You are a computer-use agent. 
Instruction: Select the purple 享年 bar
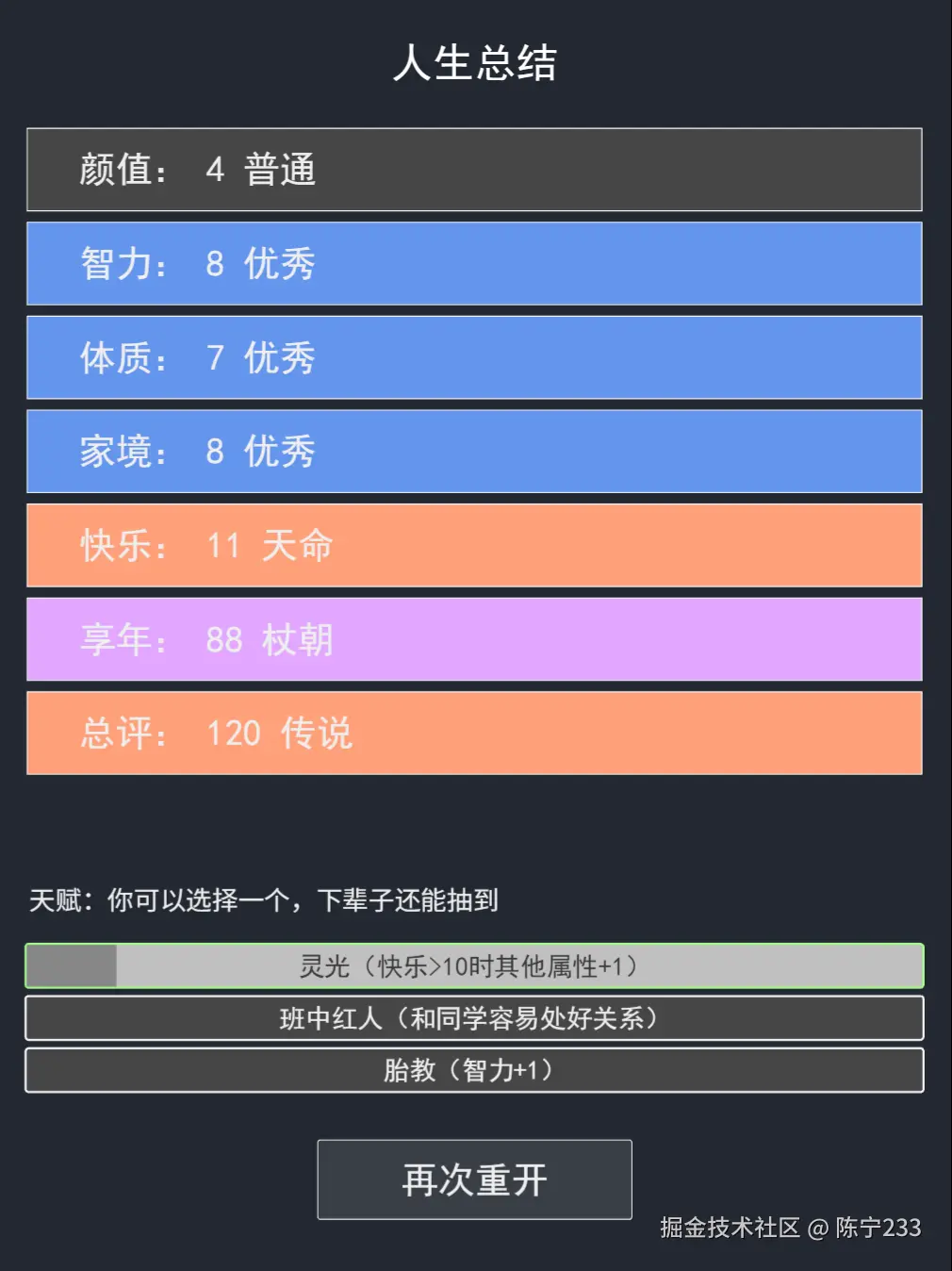pos(475,639)
